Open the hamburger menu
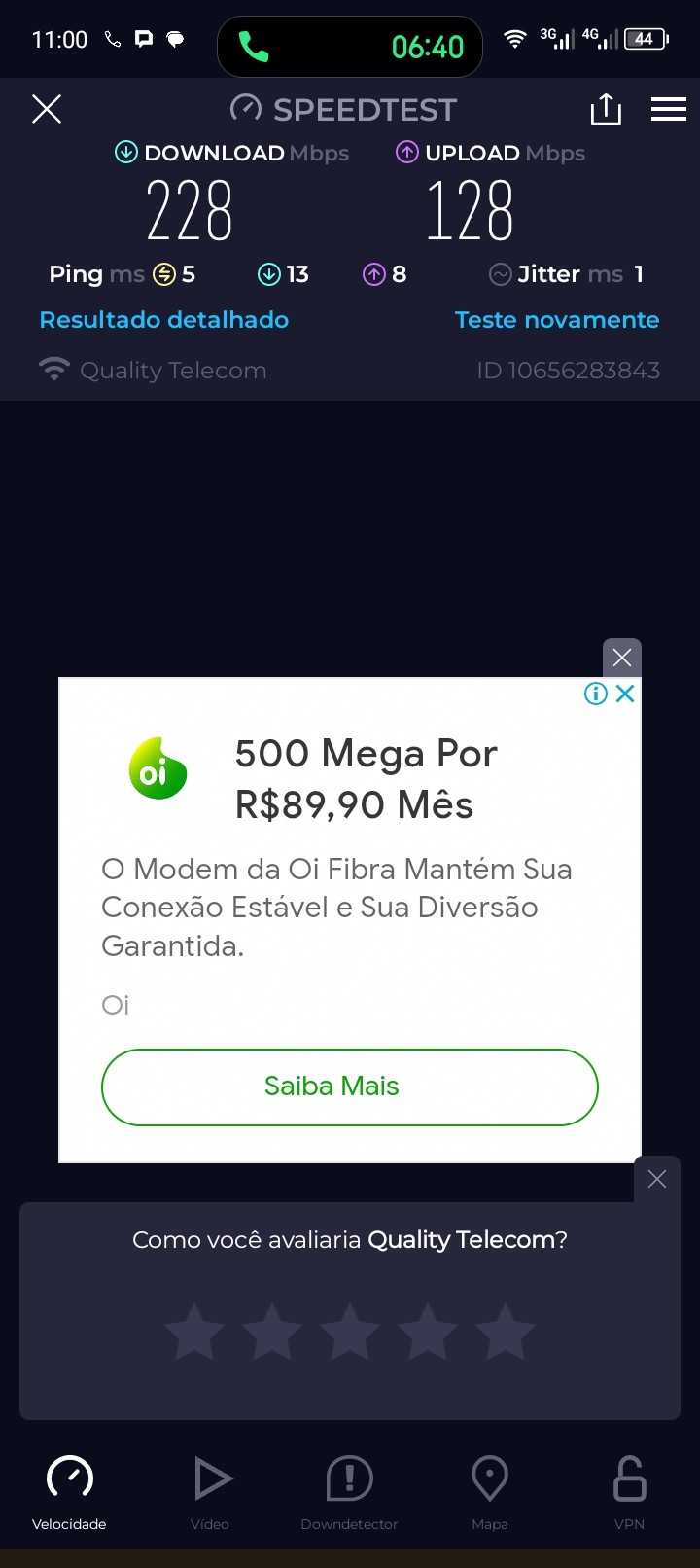Screen dimensions: 700x1568 tap(669, 109)
